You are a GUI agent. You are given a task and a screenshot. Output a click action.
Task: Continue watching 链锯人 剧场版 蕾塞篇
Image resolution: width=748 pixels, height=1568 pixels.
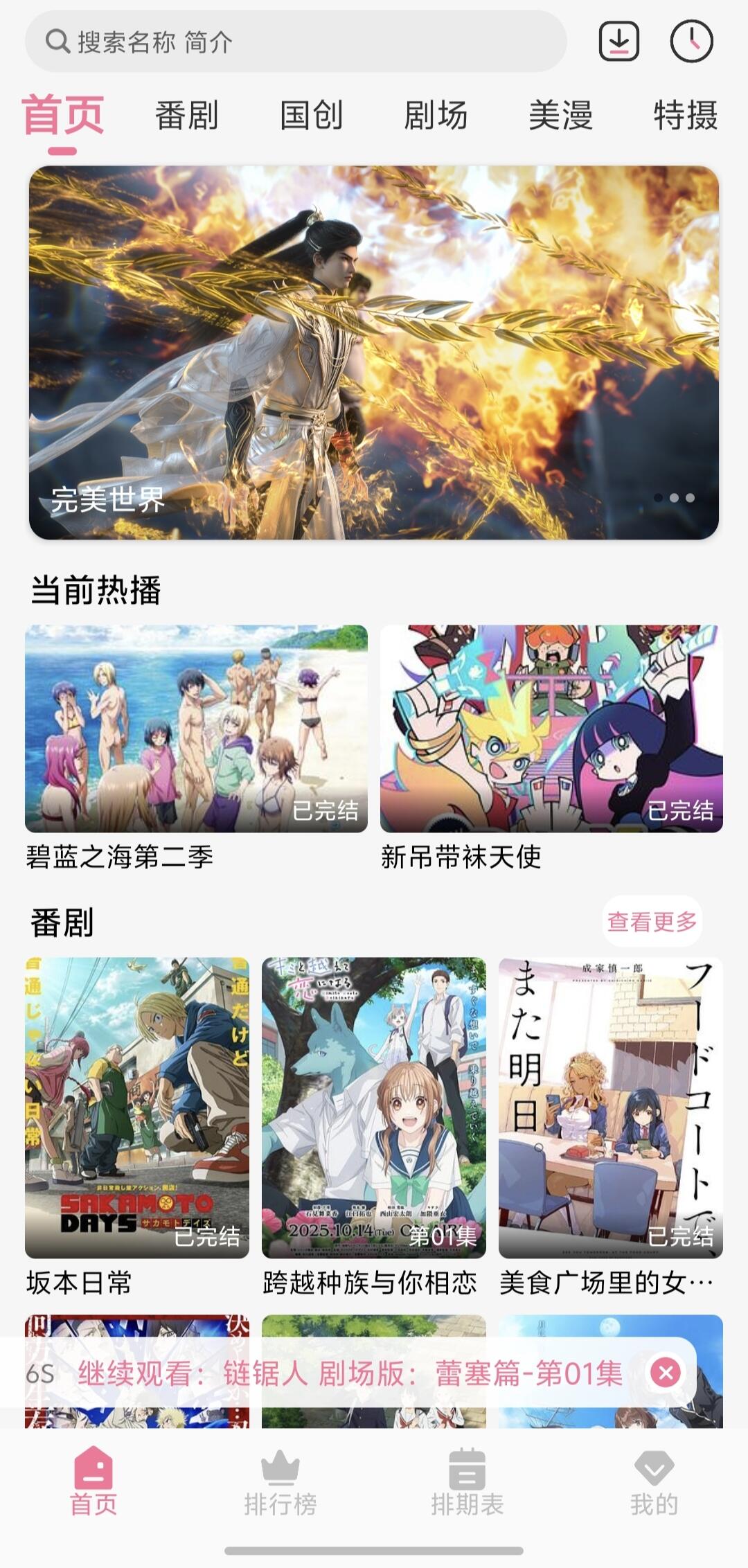(x=350, y=1373)
